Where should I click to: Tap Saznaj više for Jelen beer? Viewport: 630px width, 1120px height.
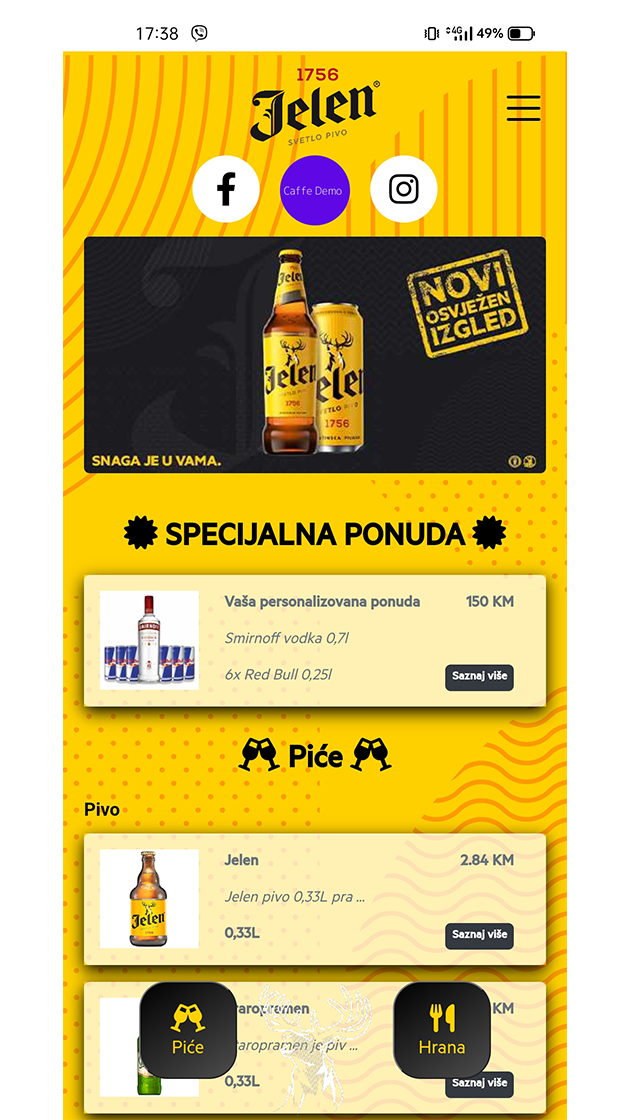[x=479, y=935]
